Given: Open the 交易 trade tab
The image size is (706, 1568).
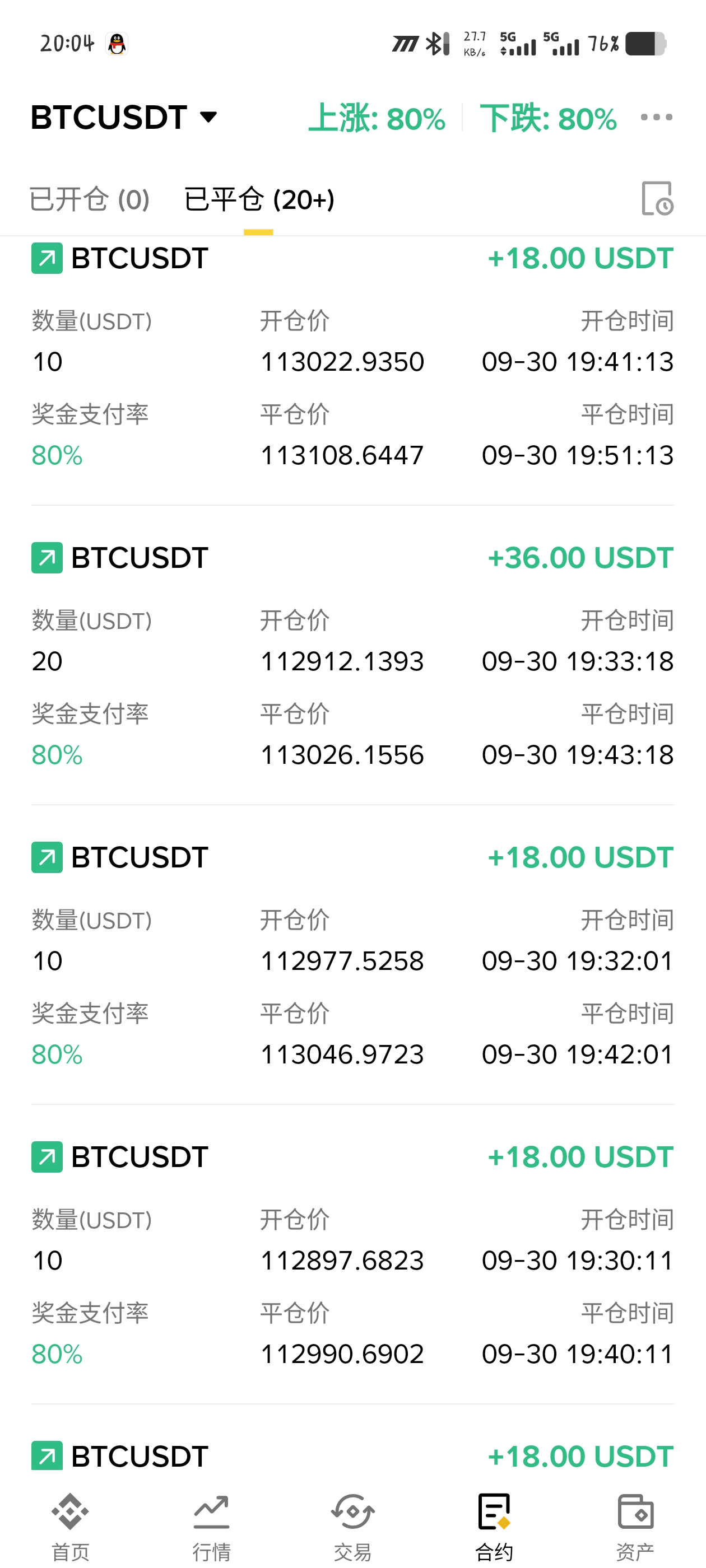Looking at the screenshot, I should (x=352, y=1525).
